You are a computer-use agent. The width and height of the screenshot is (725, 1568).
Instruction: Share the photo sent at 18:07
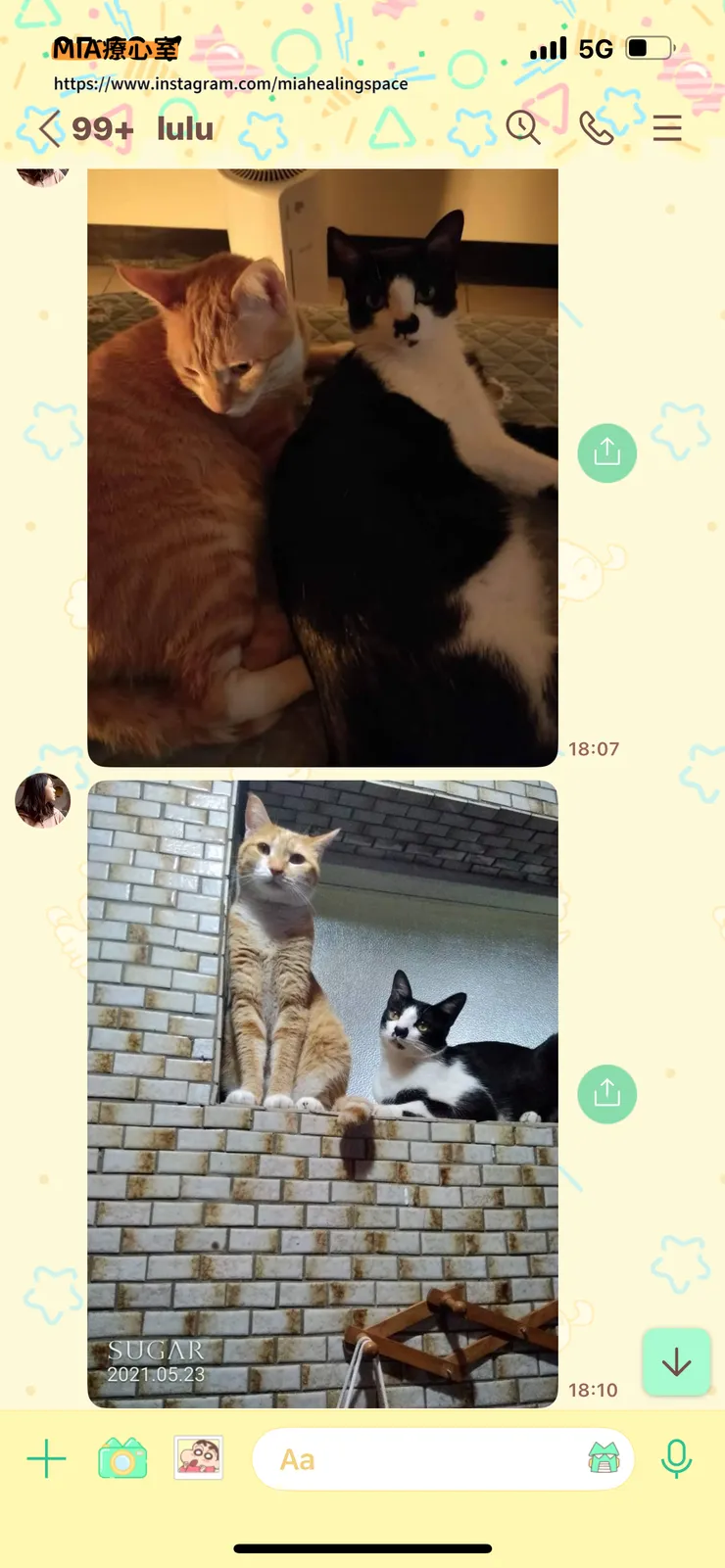[606, 452]
